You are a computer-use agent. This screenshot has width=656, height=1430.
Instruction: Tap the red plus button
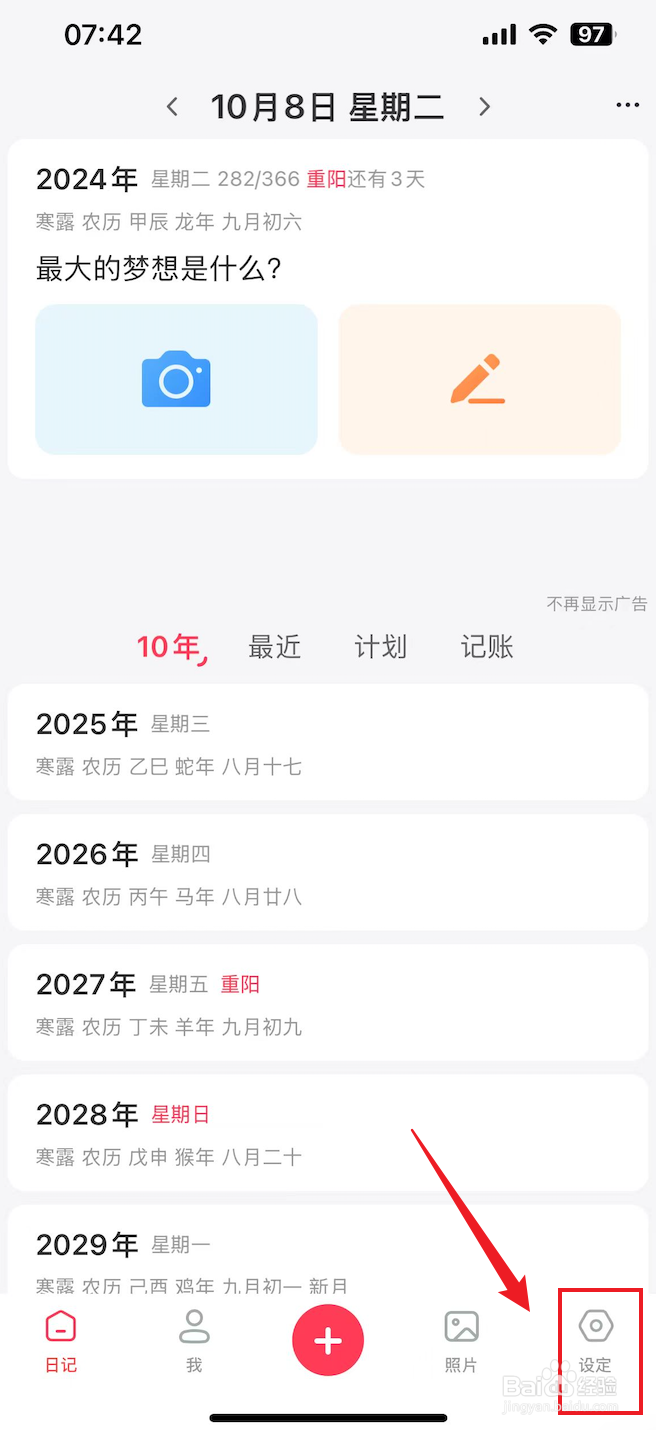(328, 1341)
